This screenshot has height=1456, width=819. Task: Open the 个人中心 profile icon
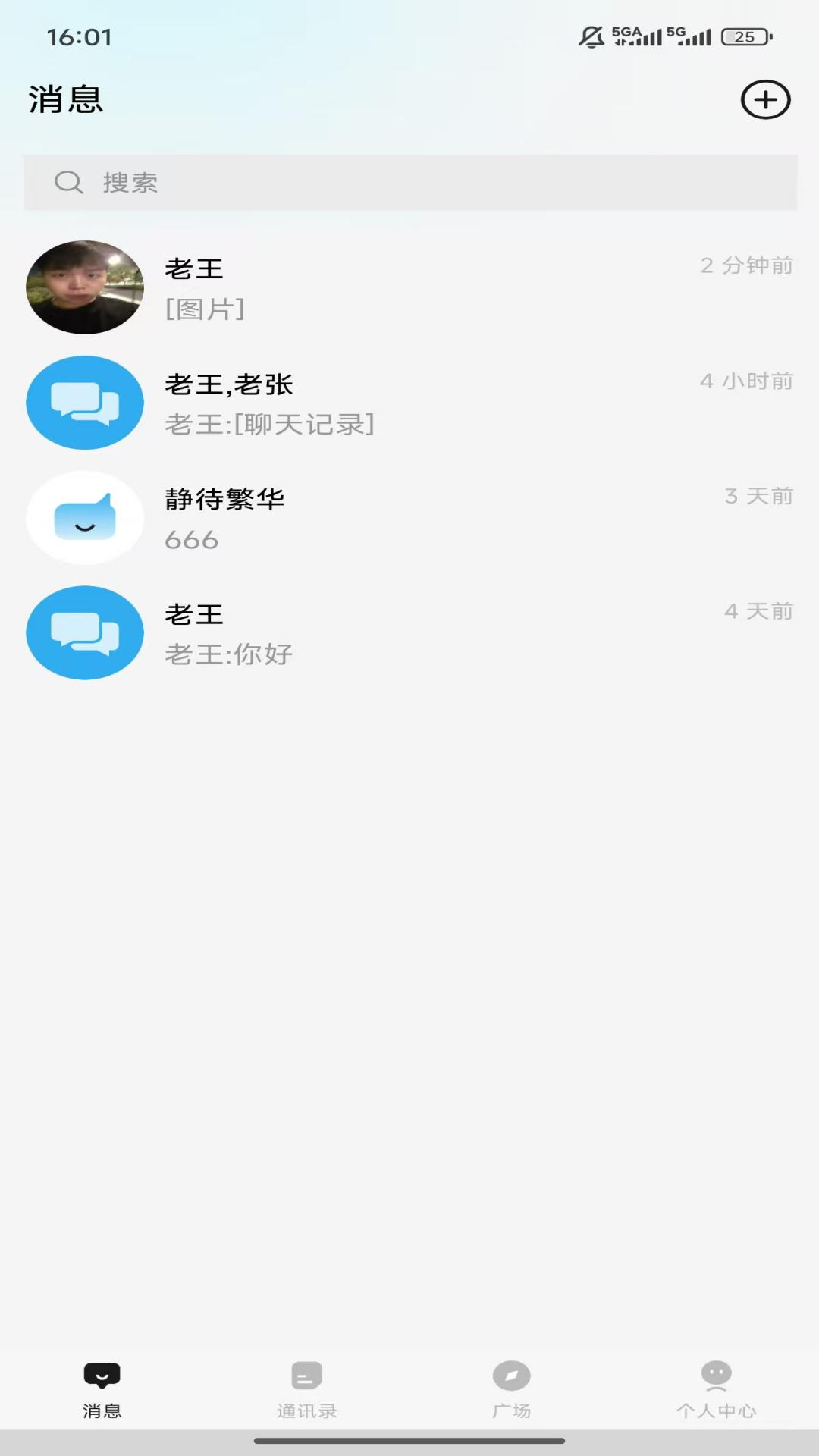coord(715,1374)
